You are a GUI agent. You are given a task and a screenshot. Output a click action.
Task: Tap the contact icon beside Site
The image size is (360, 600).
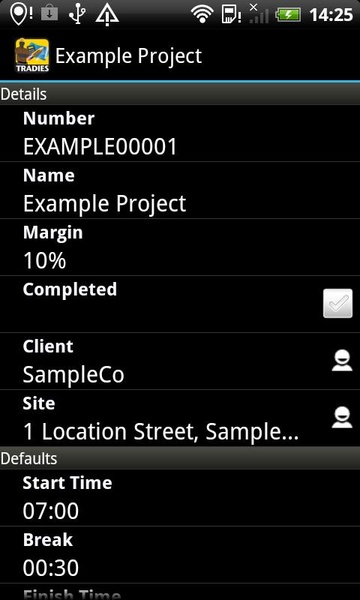(342, 418)
